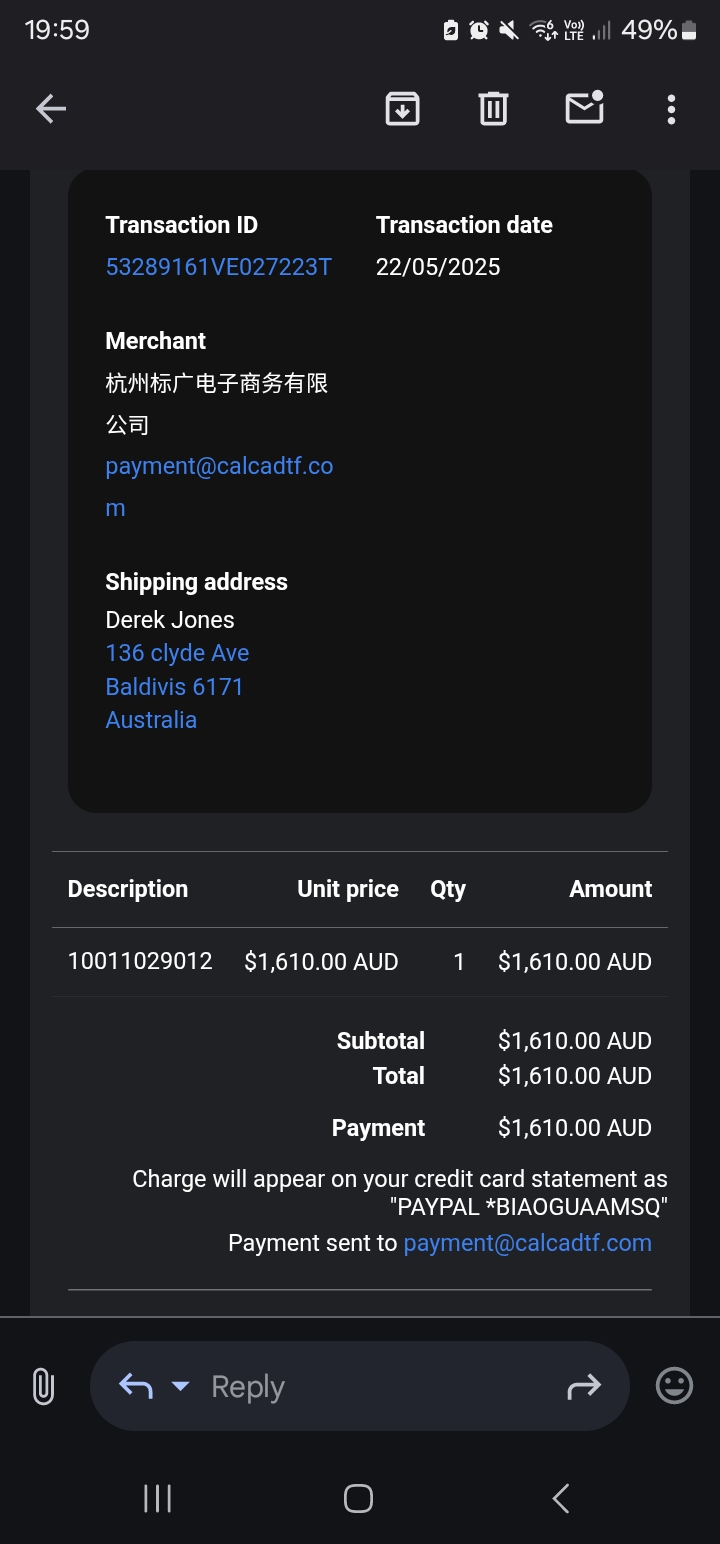Open the emoji picker smiley icon
The height and width of the screenshot is (1544, 720).
[x=674, y=1386]
